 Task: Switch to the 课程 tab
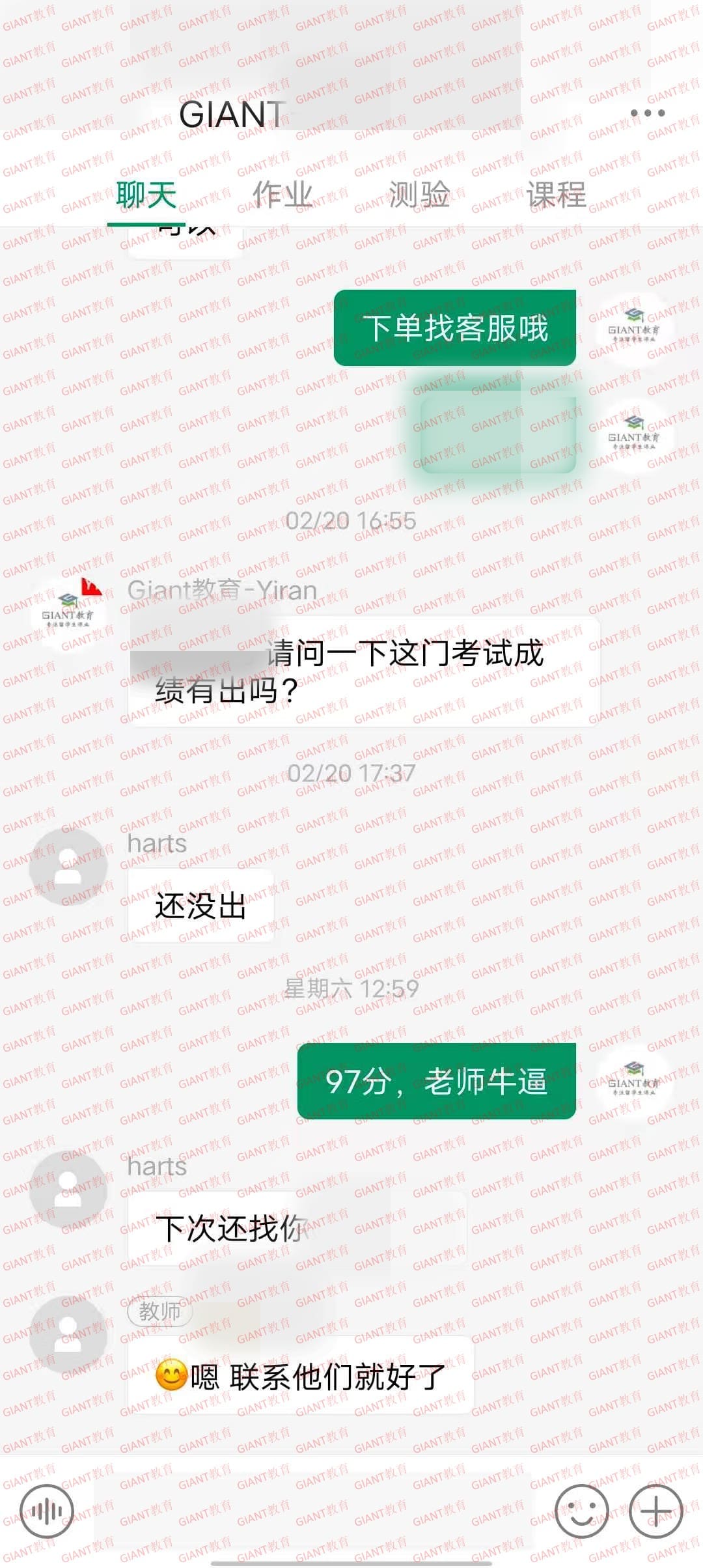point(556,194)
